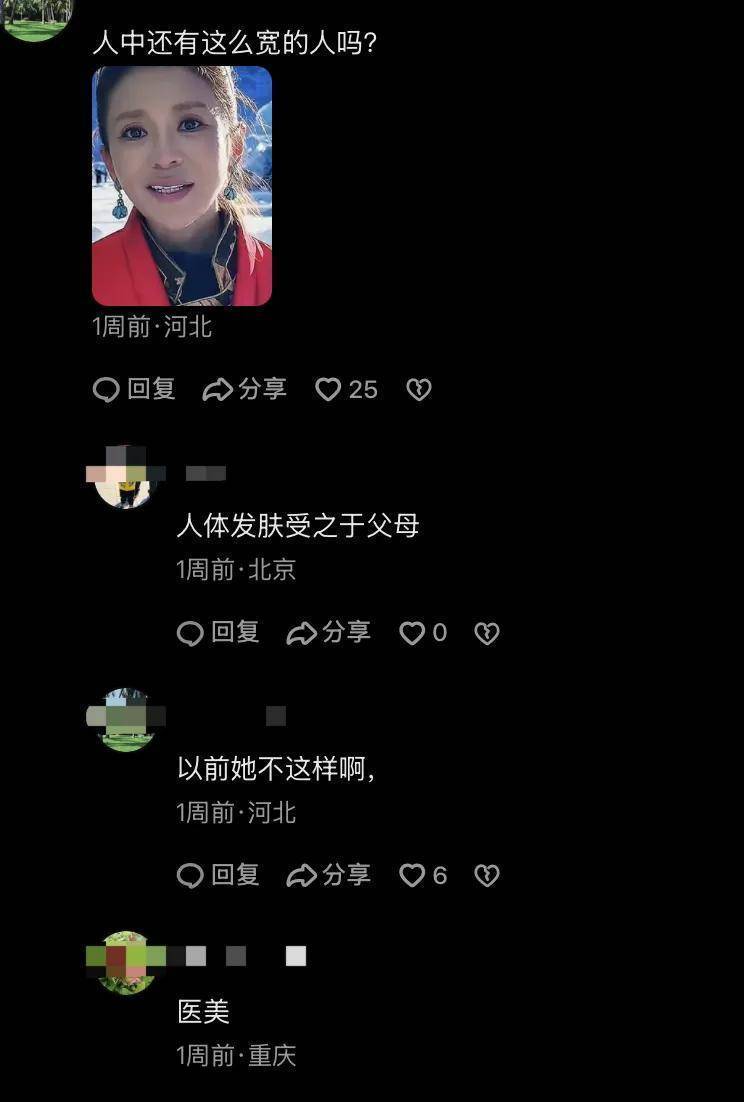Viewport: 744px width, 1102px height.
Task: Like the top comment with 25 likes
Action: click(x=329, y=390)
